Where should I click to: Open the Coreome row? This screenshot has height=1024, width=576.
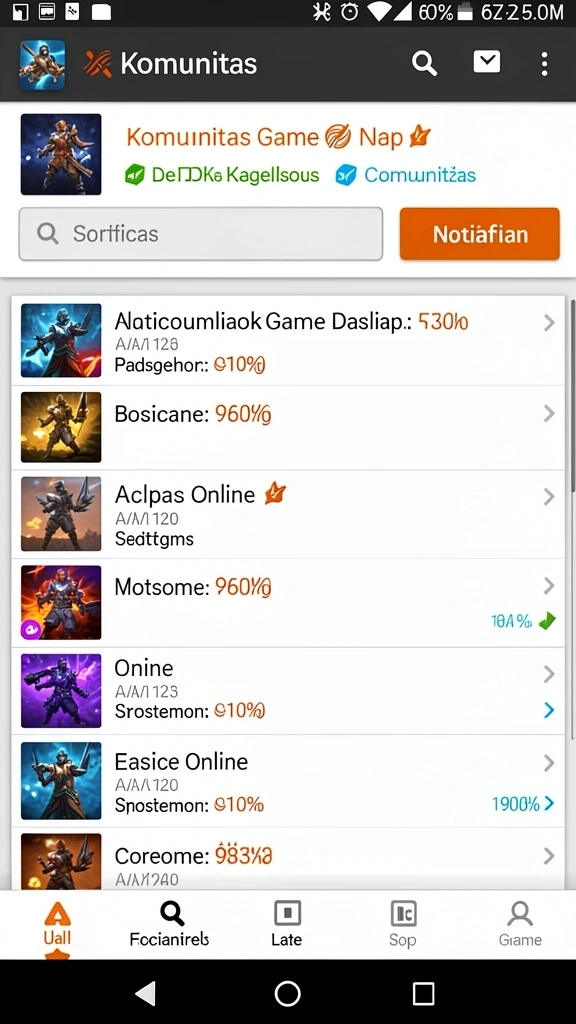pos(288,859)
